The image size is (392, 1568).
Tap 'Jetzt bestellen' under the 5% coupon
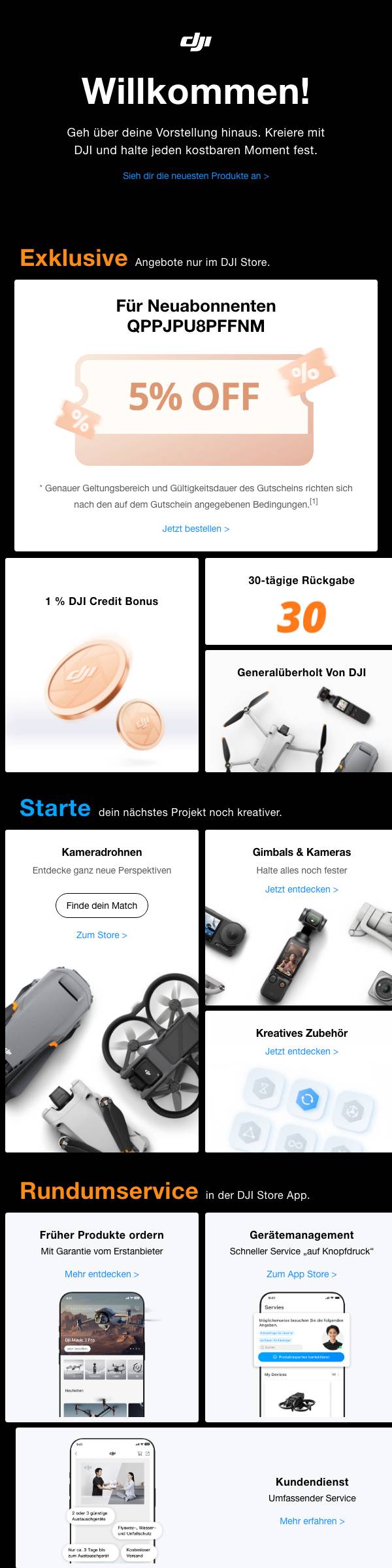[196, 529]
